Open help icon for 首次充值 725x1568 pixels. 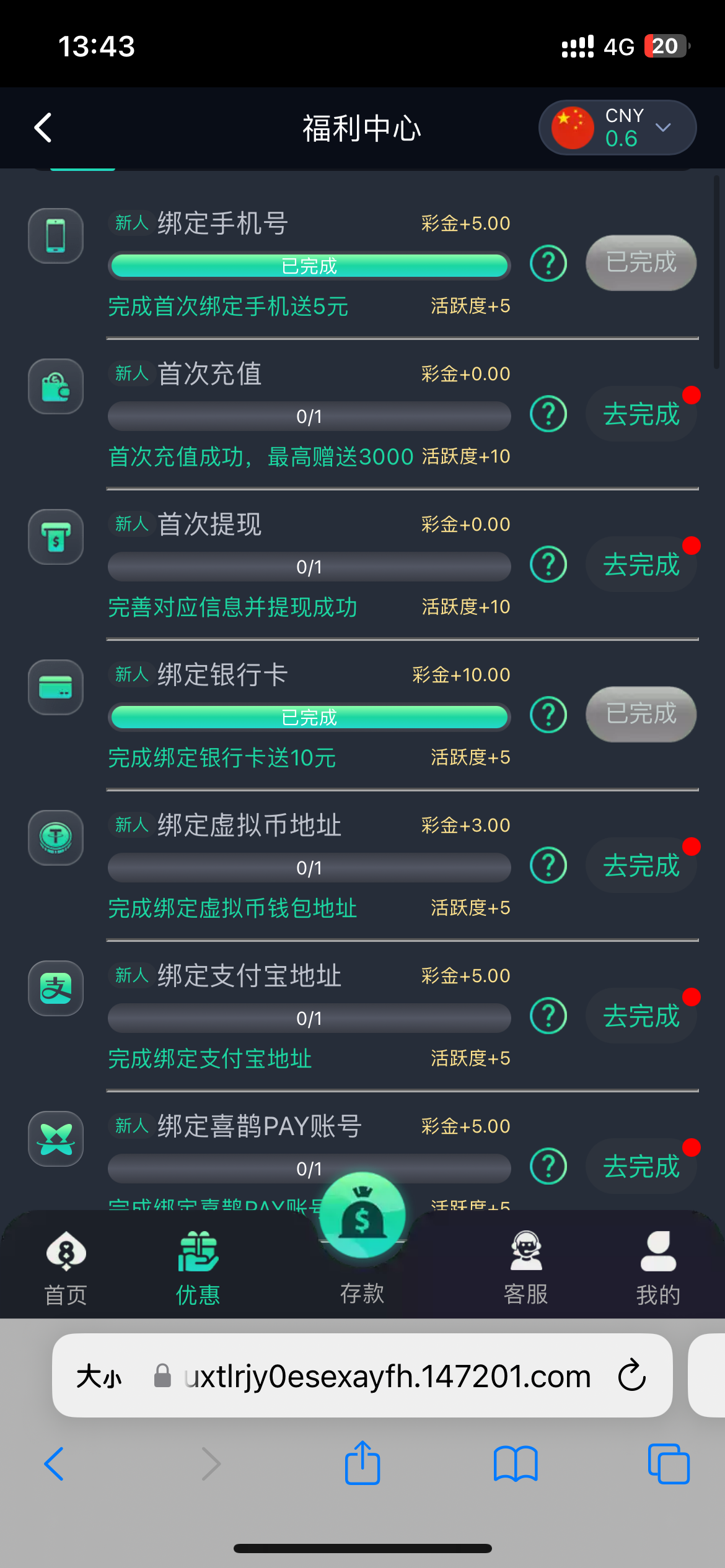click(548, 414)
